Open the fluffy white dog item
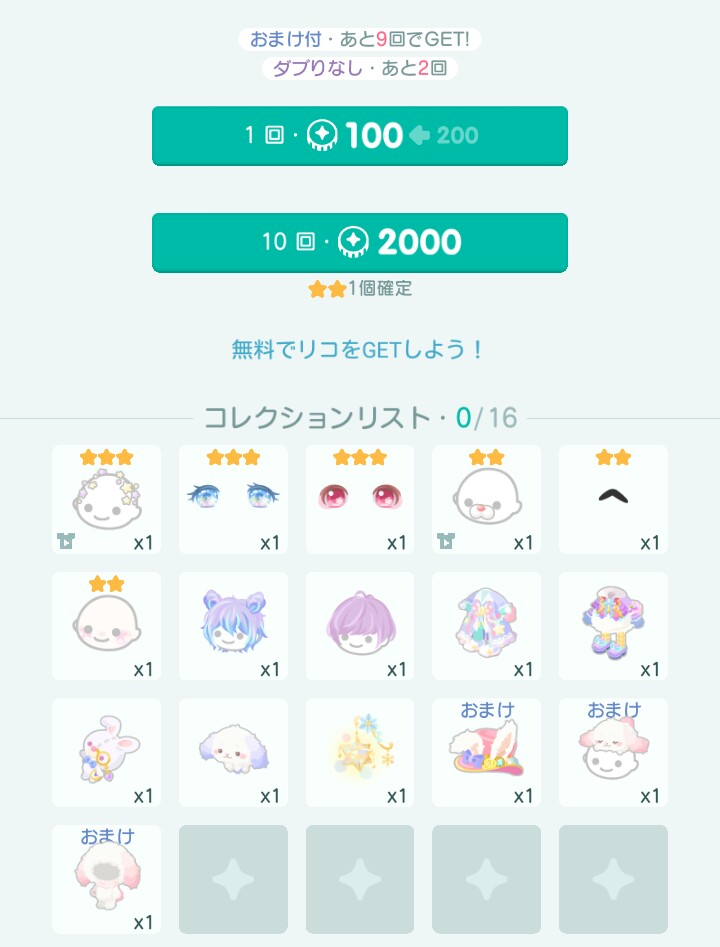 click(x=233, y=753)
